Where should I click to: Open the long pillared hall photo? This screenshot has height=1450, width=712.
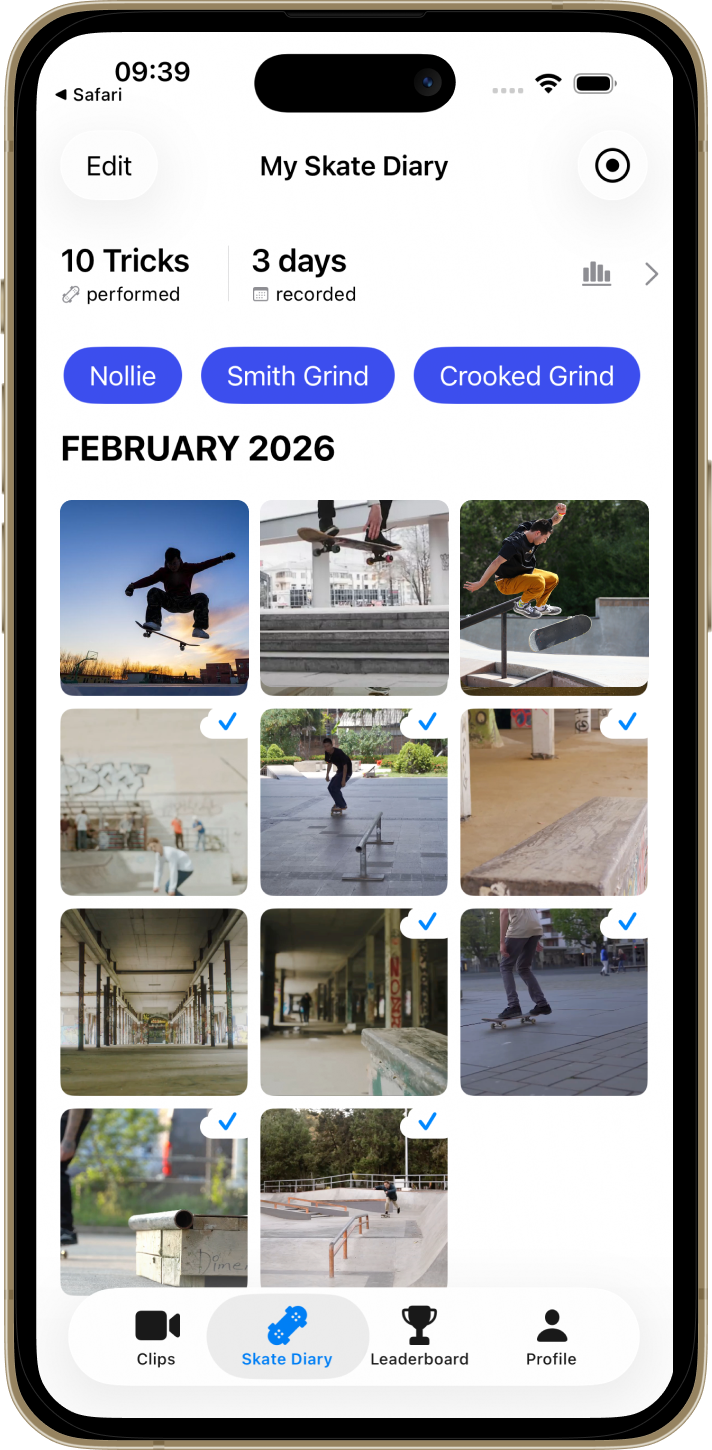click(154, 1002)
